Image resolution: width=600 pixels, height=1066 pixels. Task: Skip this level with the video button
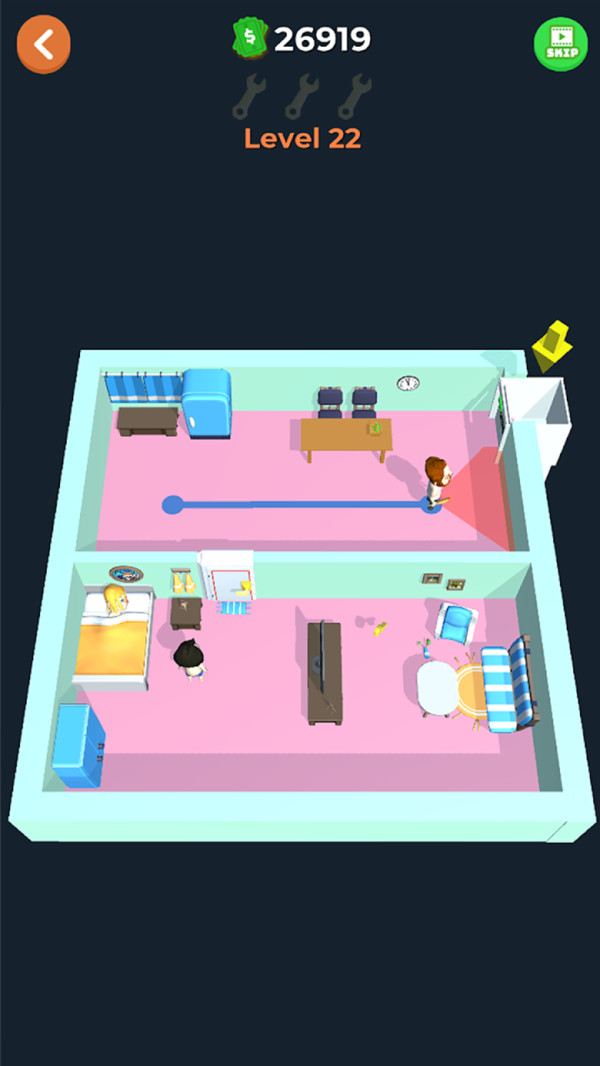pos(560,44)
